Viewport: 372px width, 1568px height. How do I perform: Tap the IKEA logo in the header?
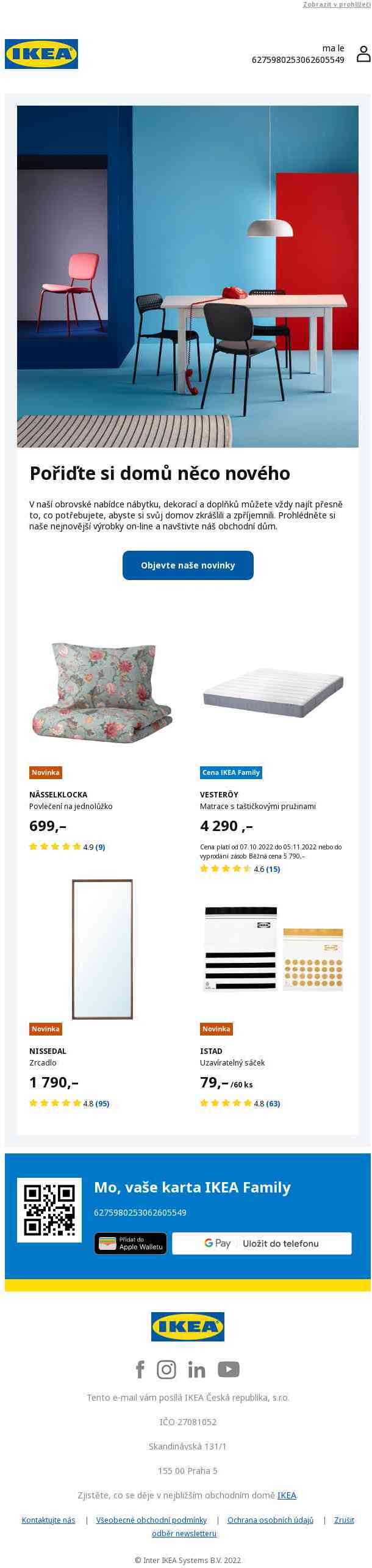click(41, 54)
